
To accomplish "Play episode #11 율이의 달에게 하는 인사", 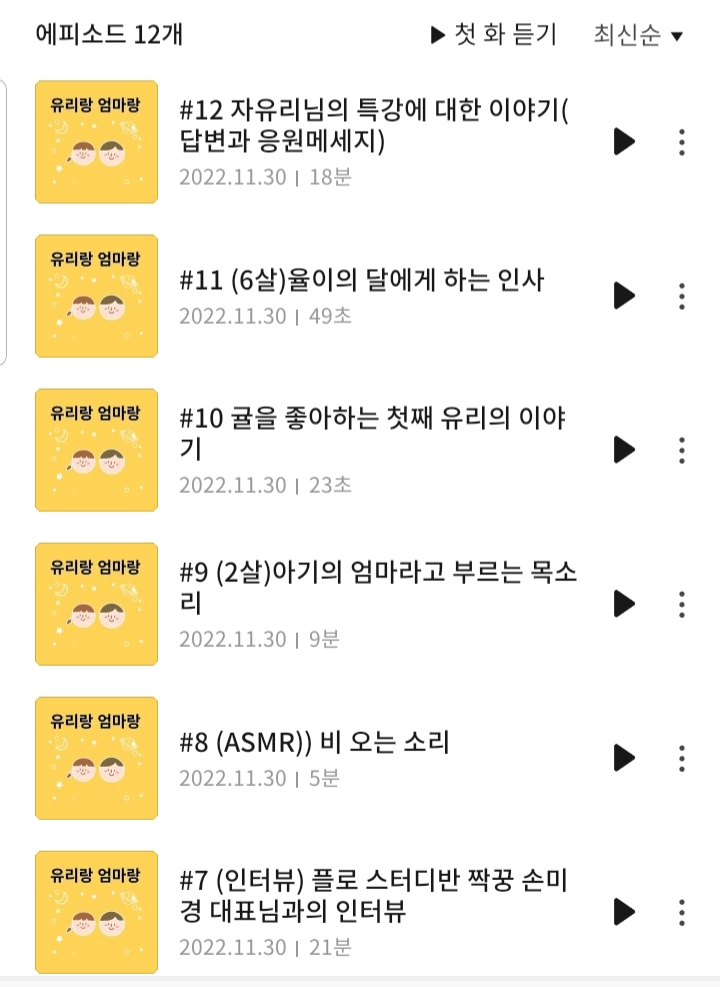I will click(x=624, y=296).
